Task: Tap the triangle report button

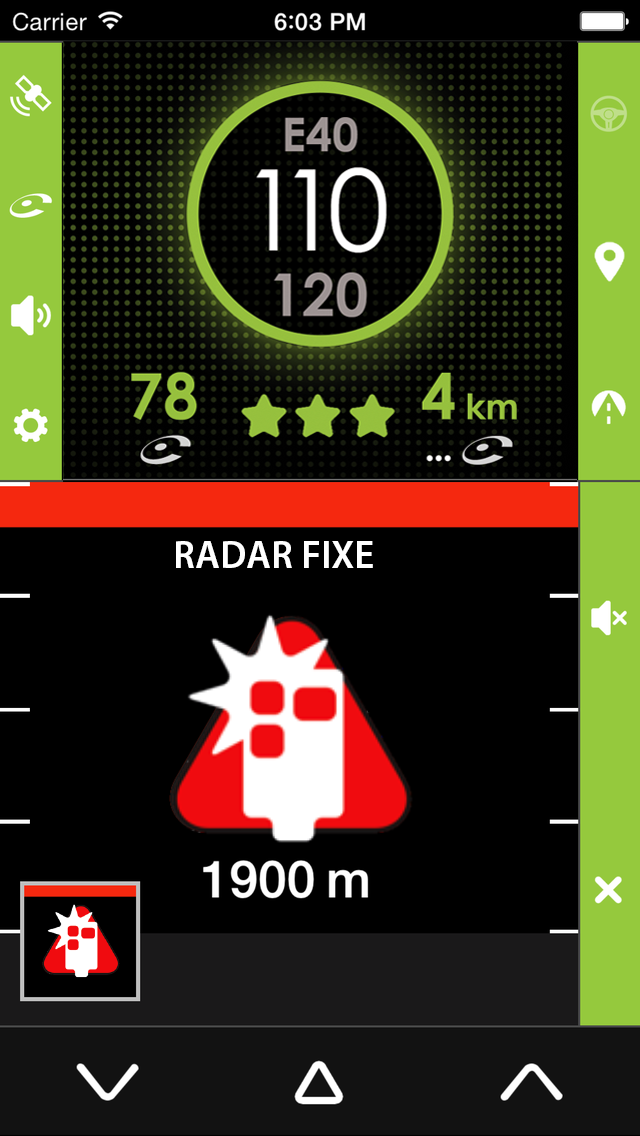Action: coord(319,1082)
